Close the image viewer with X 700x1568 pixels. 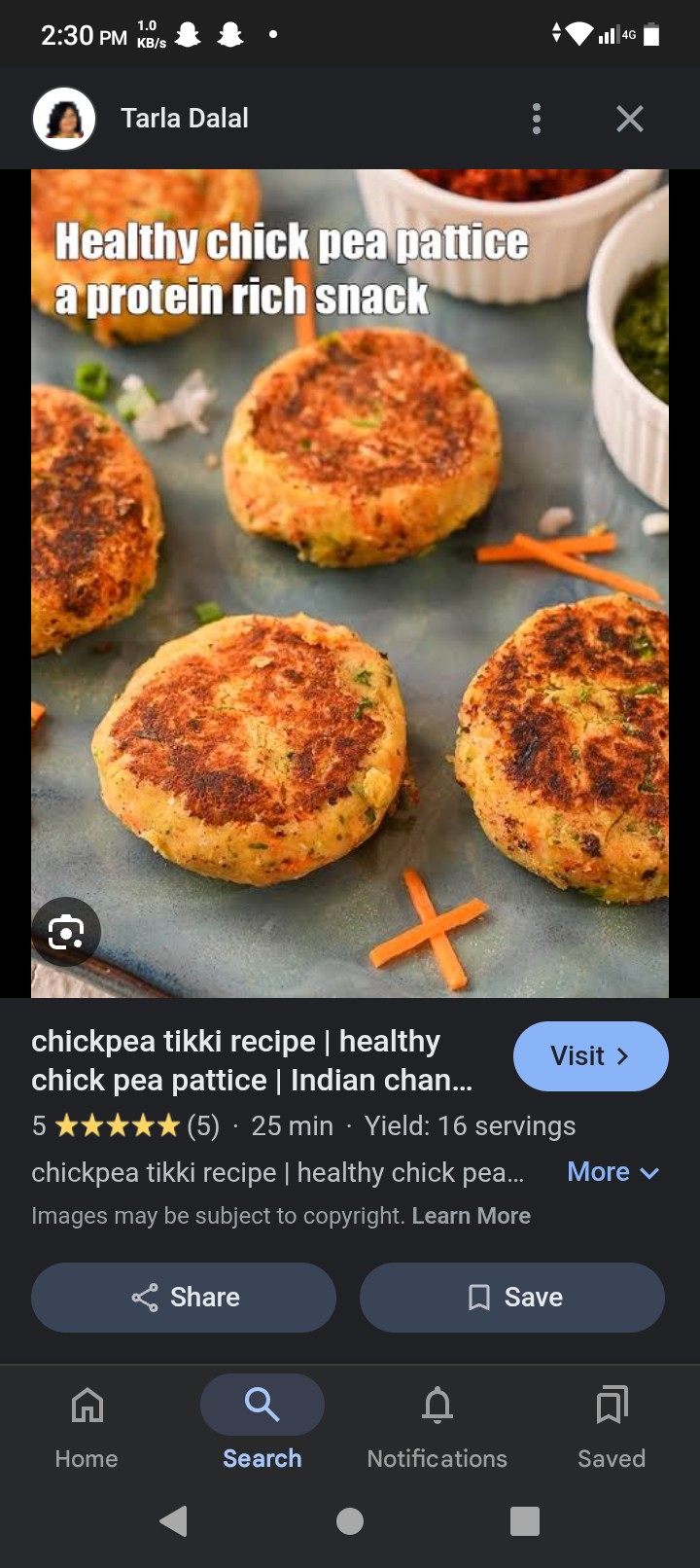629,118
